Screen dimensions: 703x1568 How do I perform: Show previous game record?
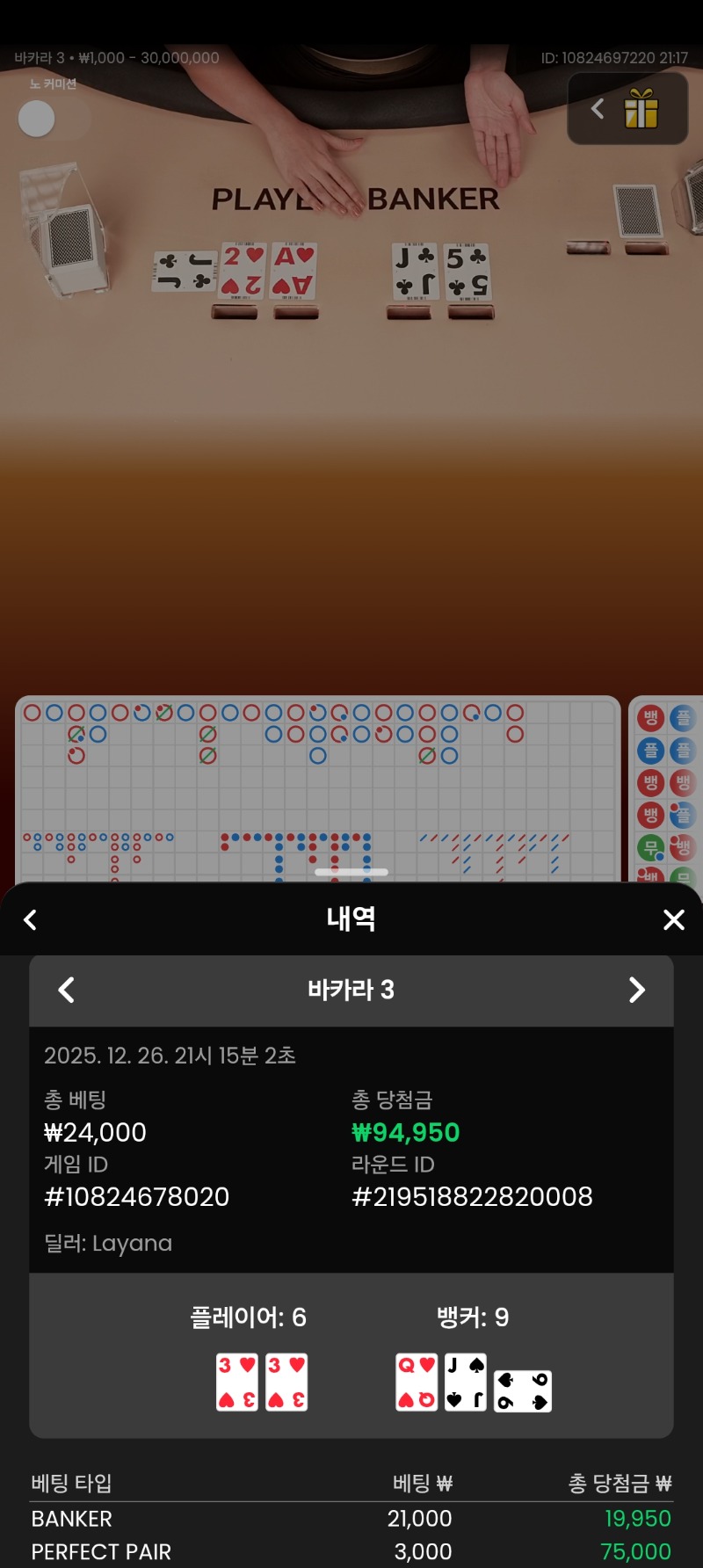(67, 990)
